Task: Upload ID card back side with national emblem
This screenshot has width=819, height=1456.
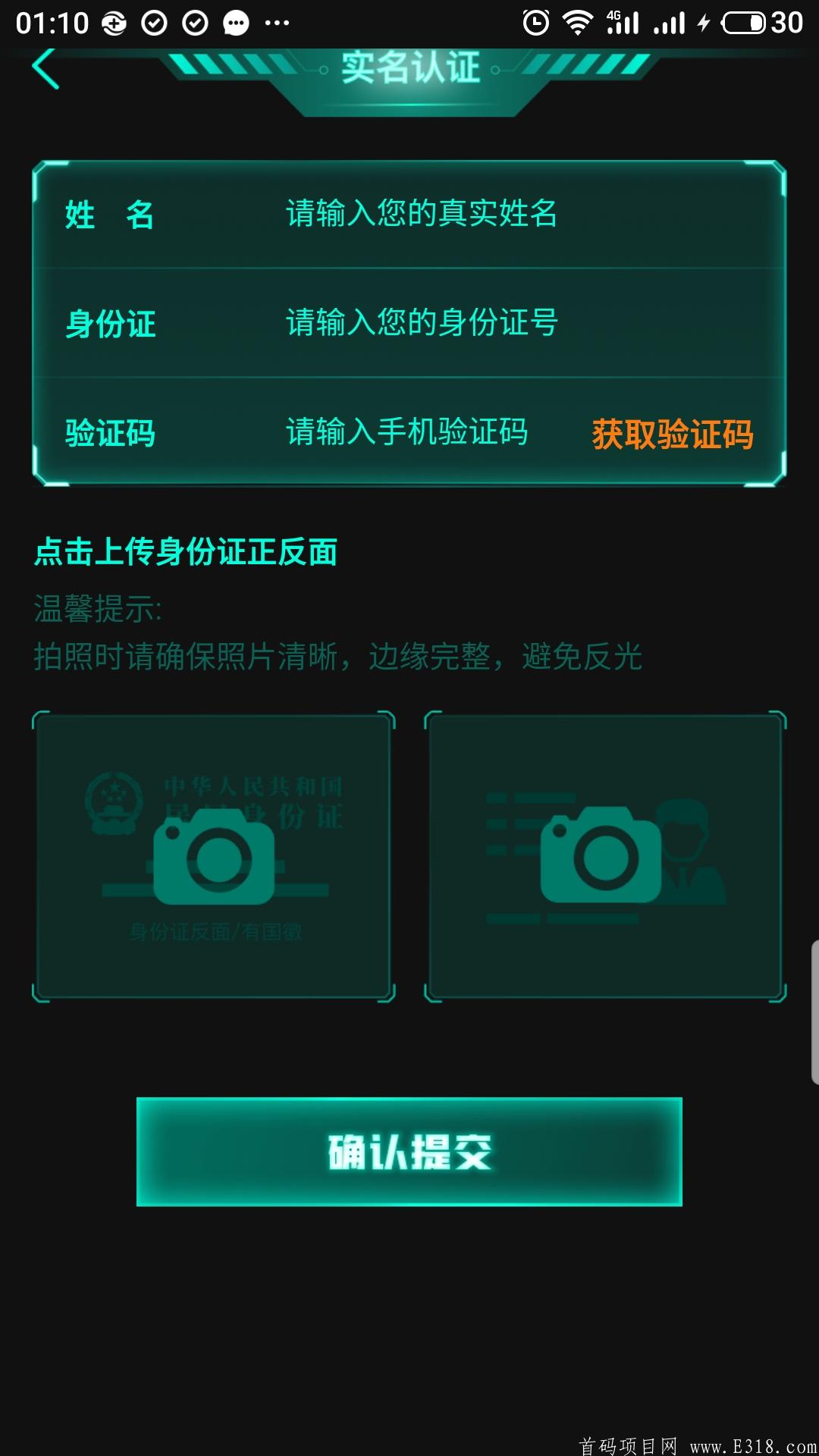Action: (x=214, y=857)
